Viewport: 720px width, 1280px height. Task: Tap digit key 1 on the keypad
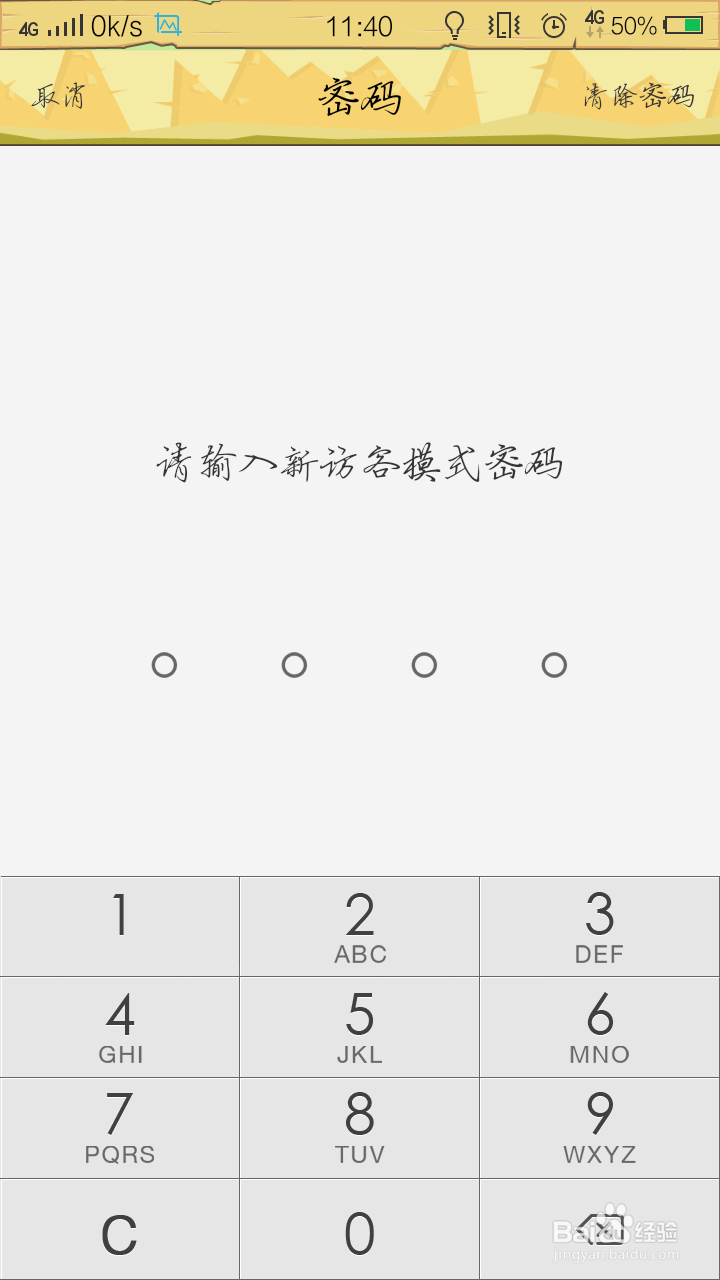tap(120, 925)
